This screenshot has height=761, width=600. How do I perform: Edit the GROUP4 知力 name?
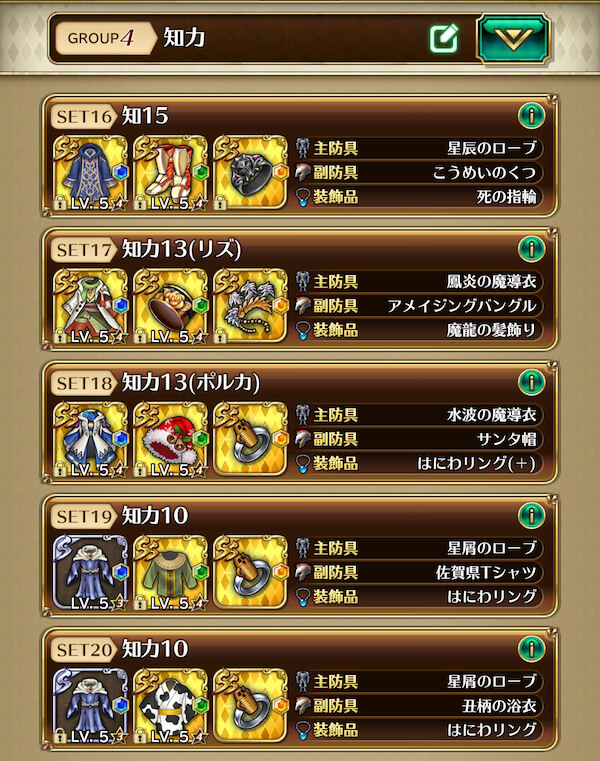(443, 39)
